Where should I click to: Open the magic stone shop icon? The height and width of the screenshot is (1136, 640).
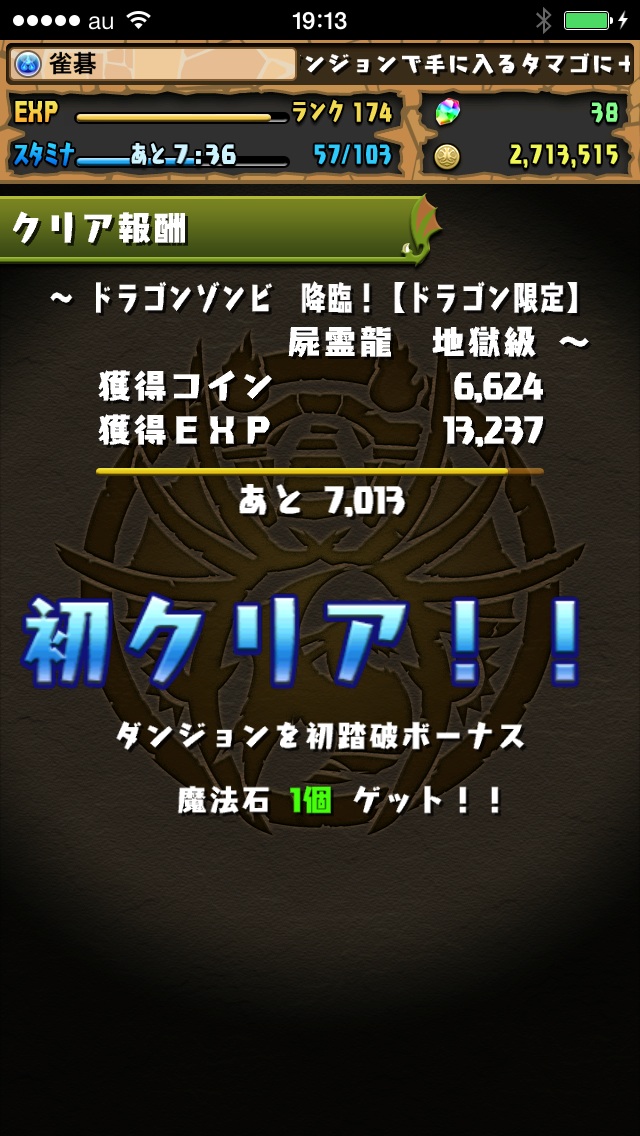pos(446,112)
